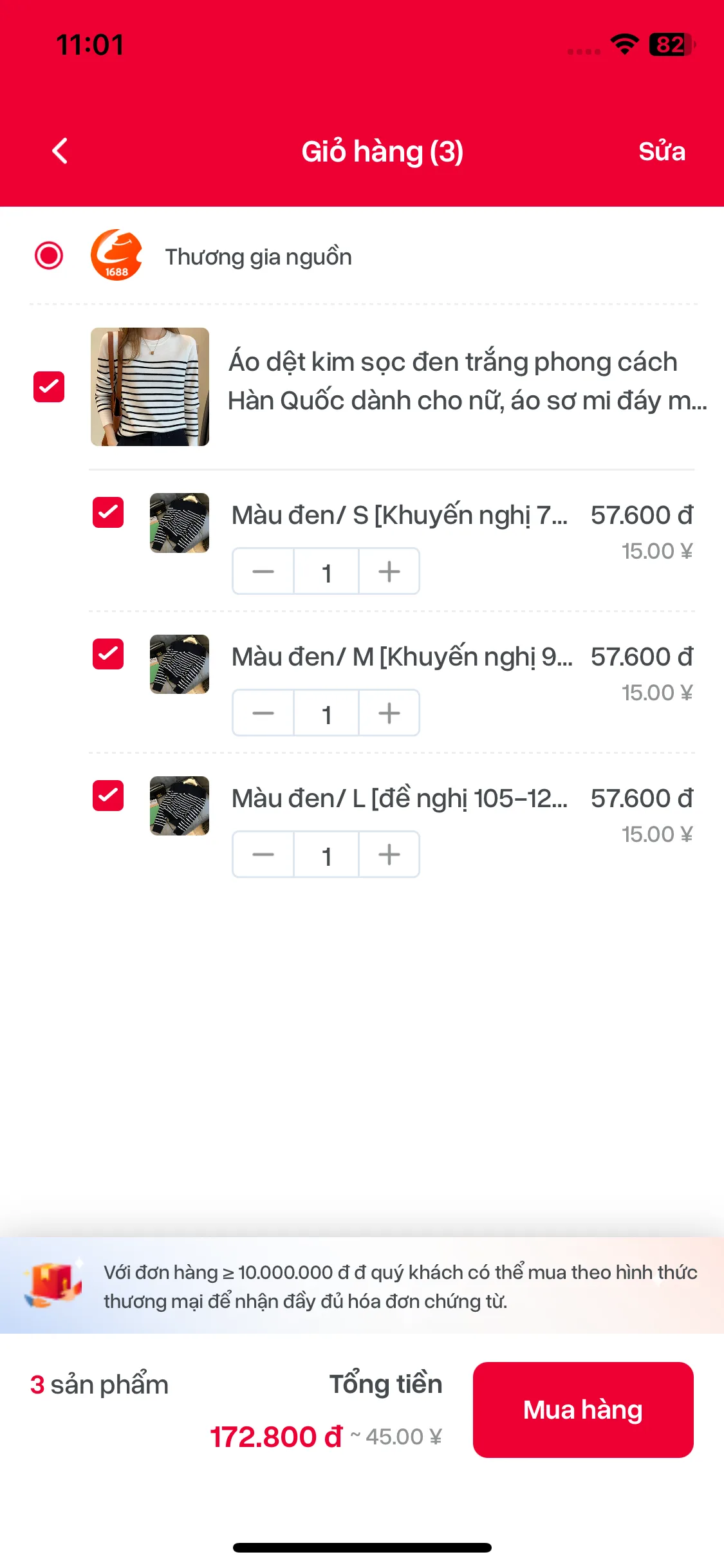
Task: Uncheck the Áo dệt kim sọc product checkbox
Action: point(49,387)
